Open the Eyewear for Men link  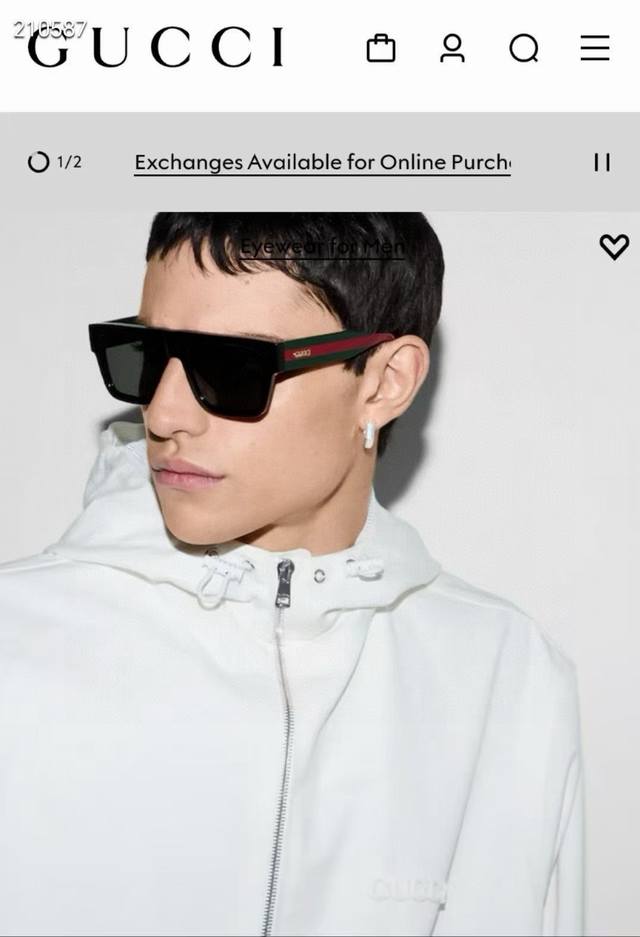point(322,246)
